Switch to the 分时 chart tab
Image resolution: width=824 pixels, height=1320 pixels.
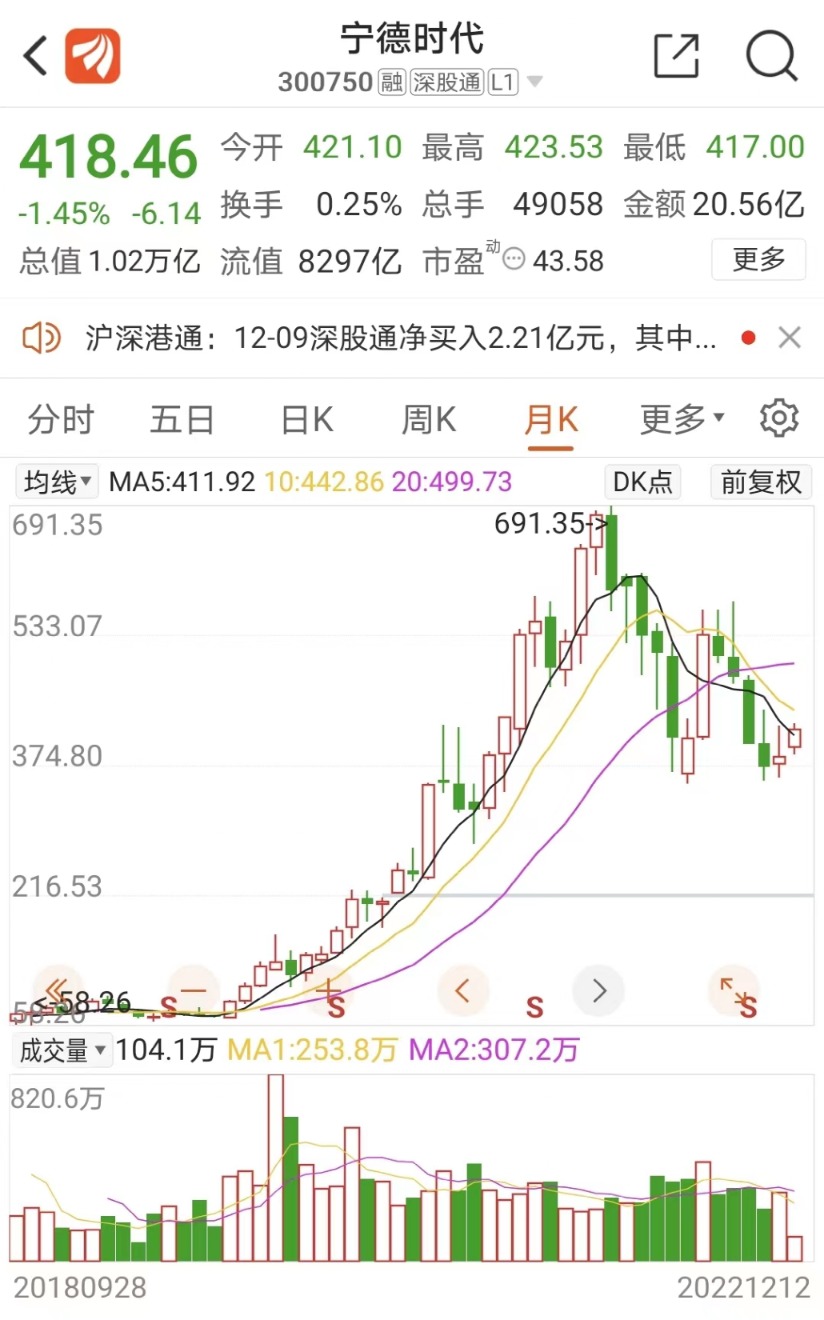tap(61, 419)
